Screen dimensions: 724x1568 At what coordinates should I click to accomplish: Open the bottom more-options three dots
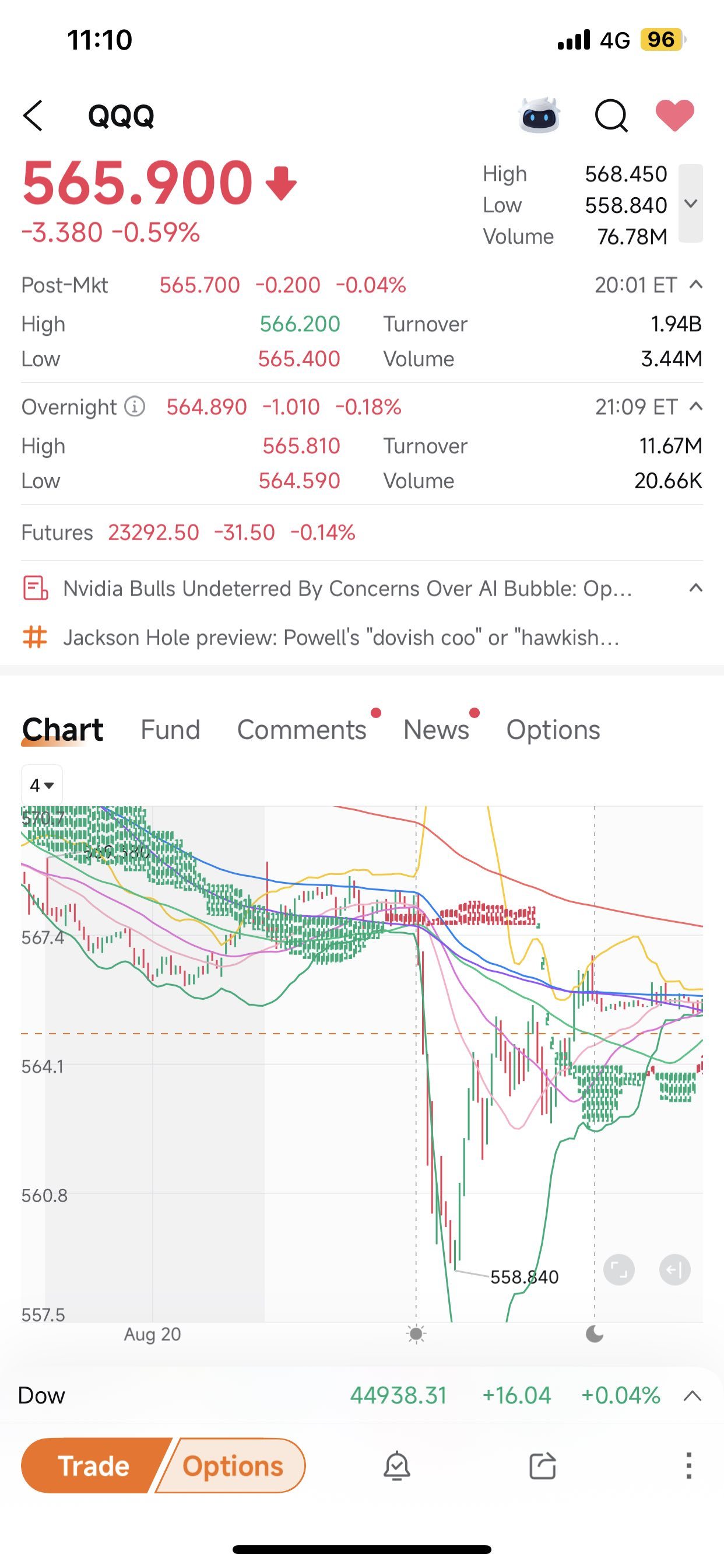(688, 1466)
